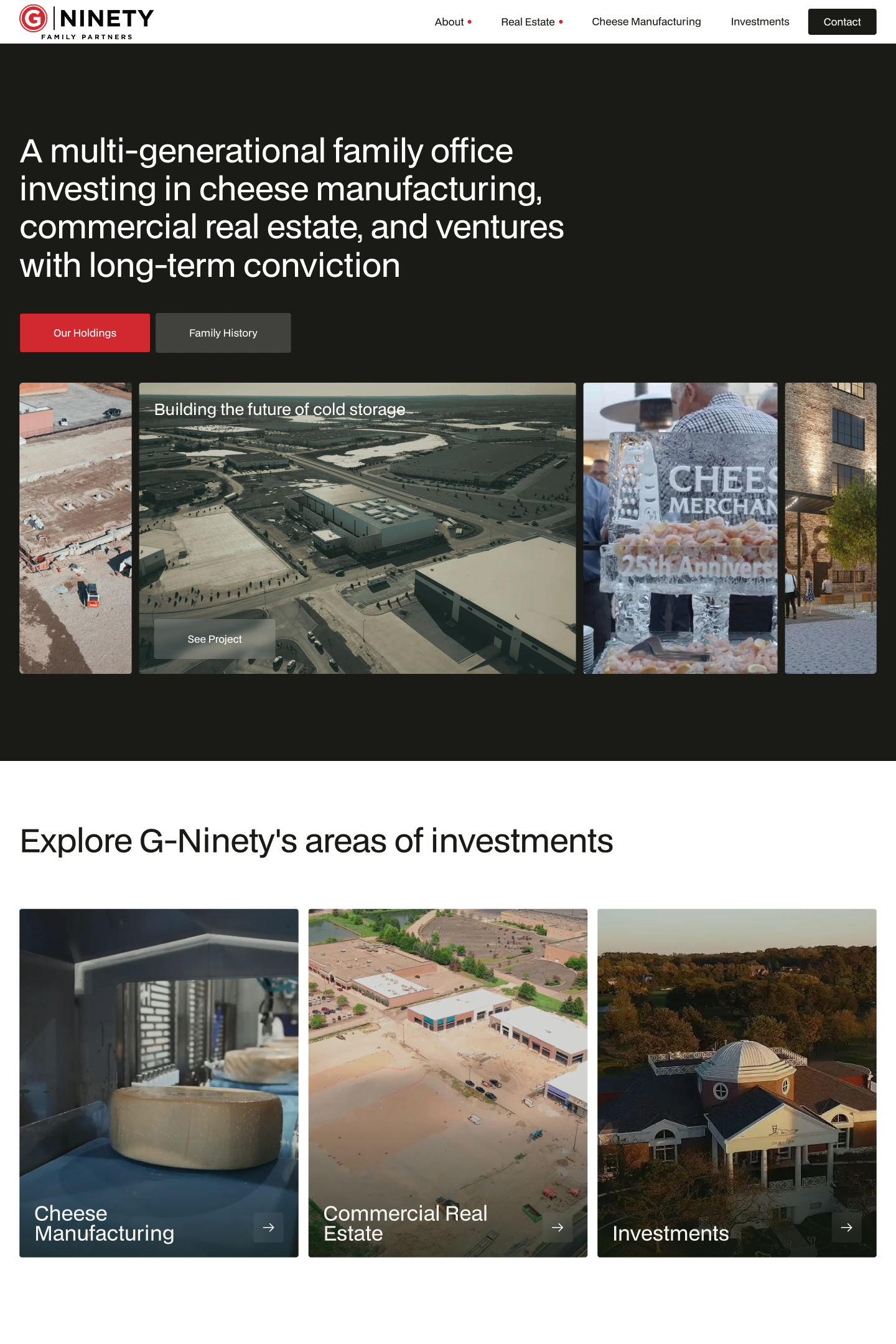
Task: Open the G Ninety logo homepage link
Action: (x=86, y=22)
